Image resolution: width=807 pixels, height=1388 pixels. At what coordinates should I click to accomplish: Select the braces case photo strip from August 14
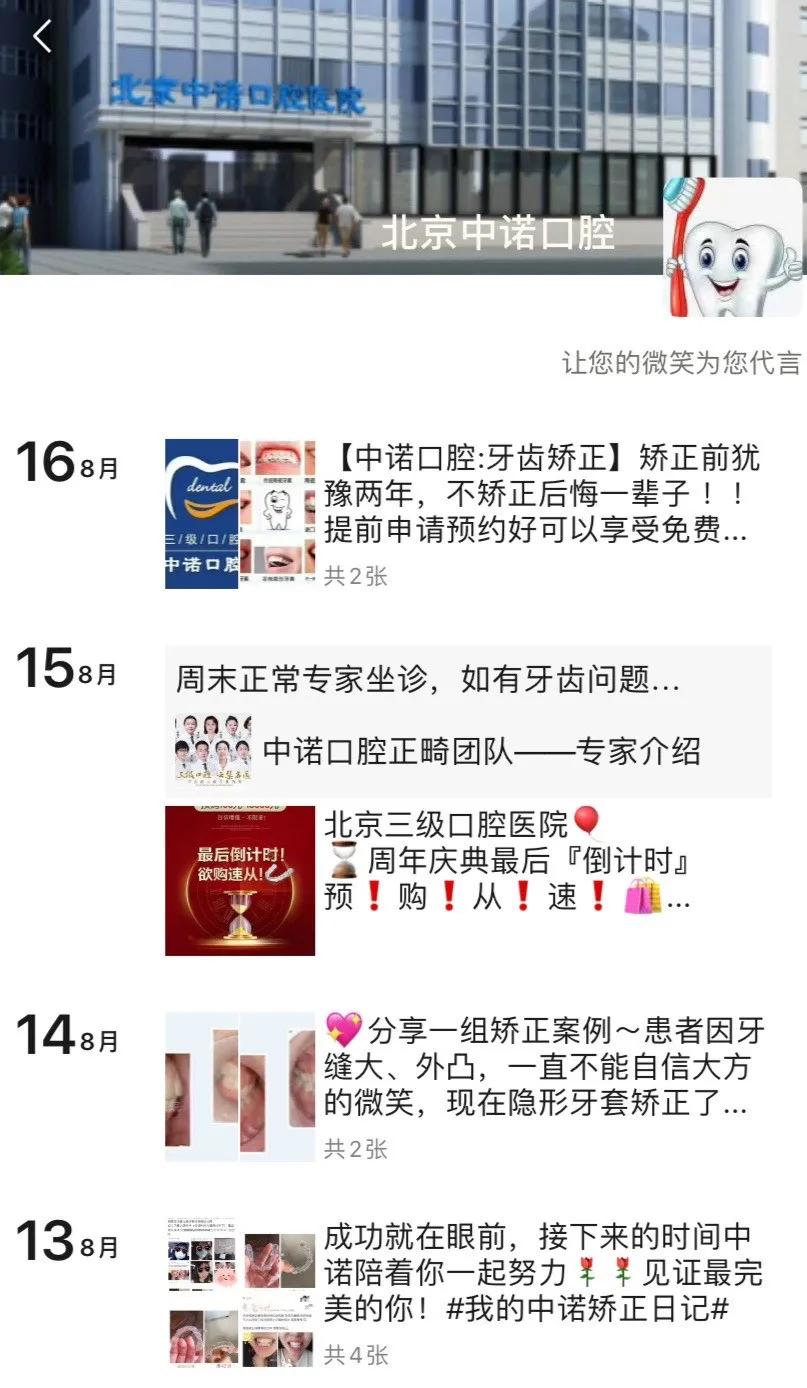tap(238, 1072)
